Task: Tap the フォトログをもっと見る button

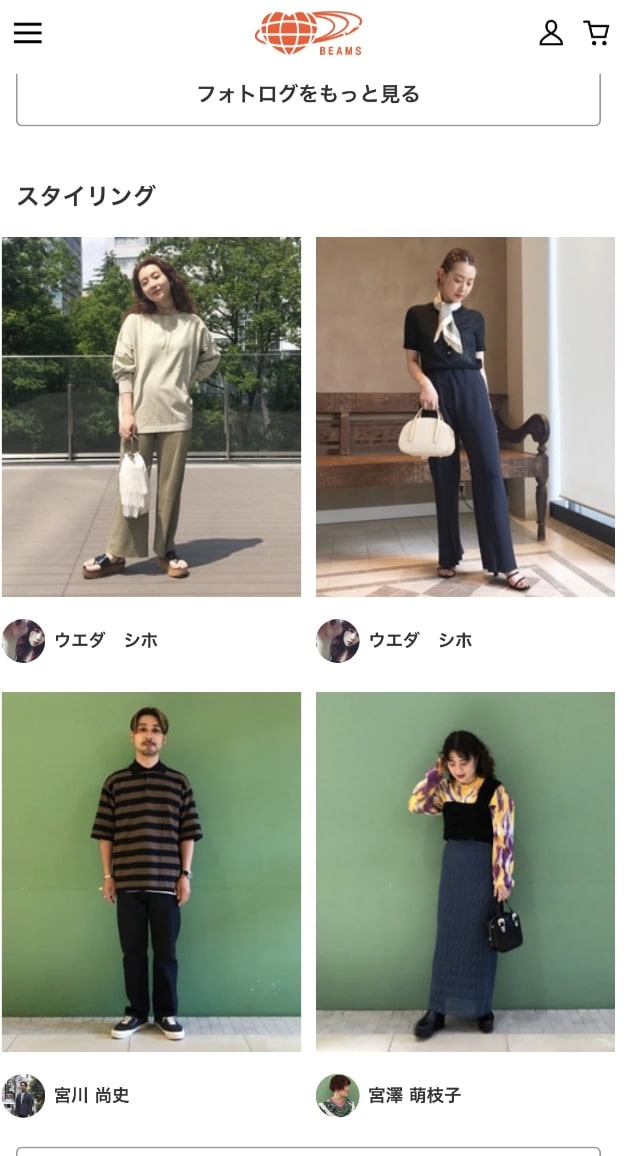Action: [x=308, y=95]
